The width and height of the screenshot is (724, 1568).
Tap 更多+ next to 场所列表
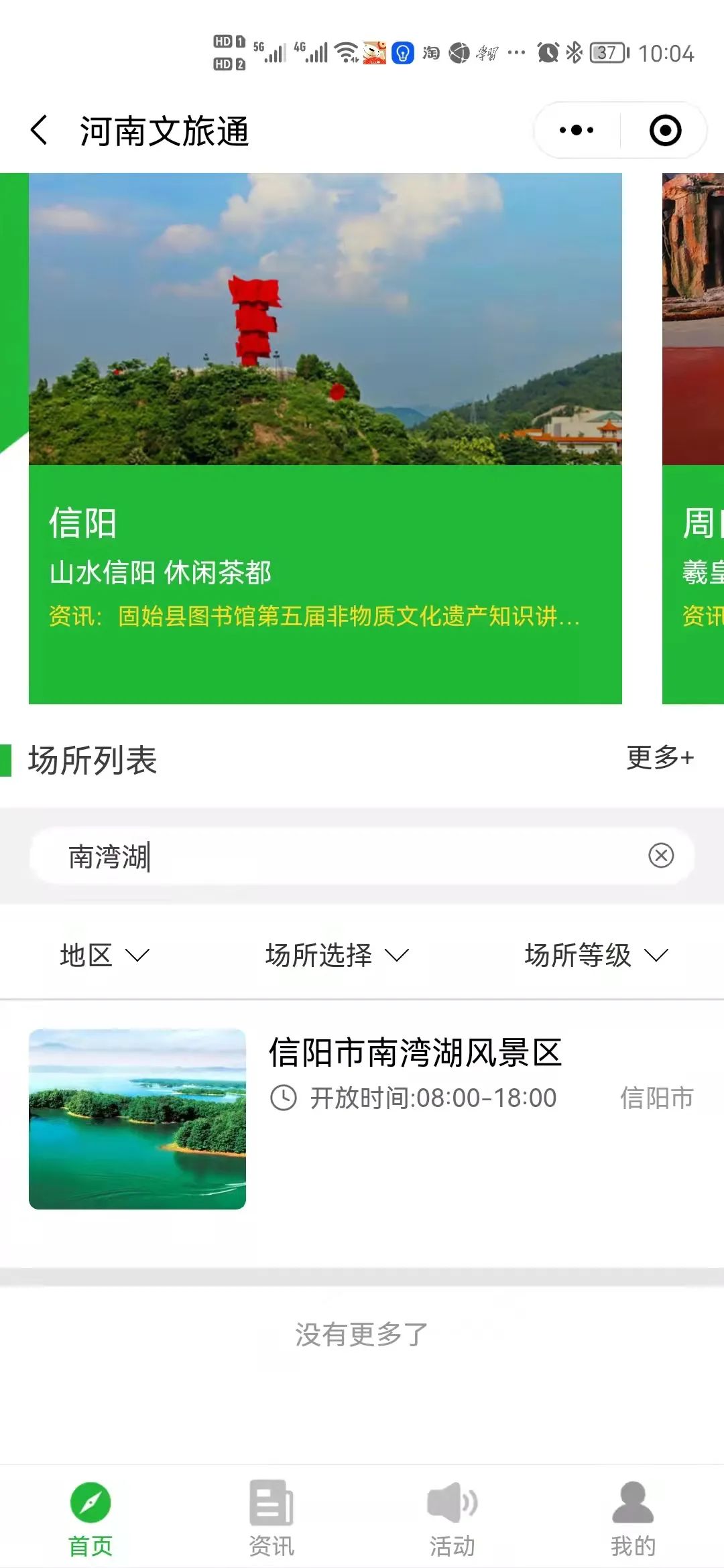point(660,758)
